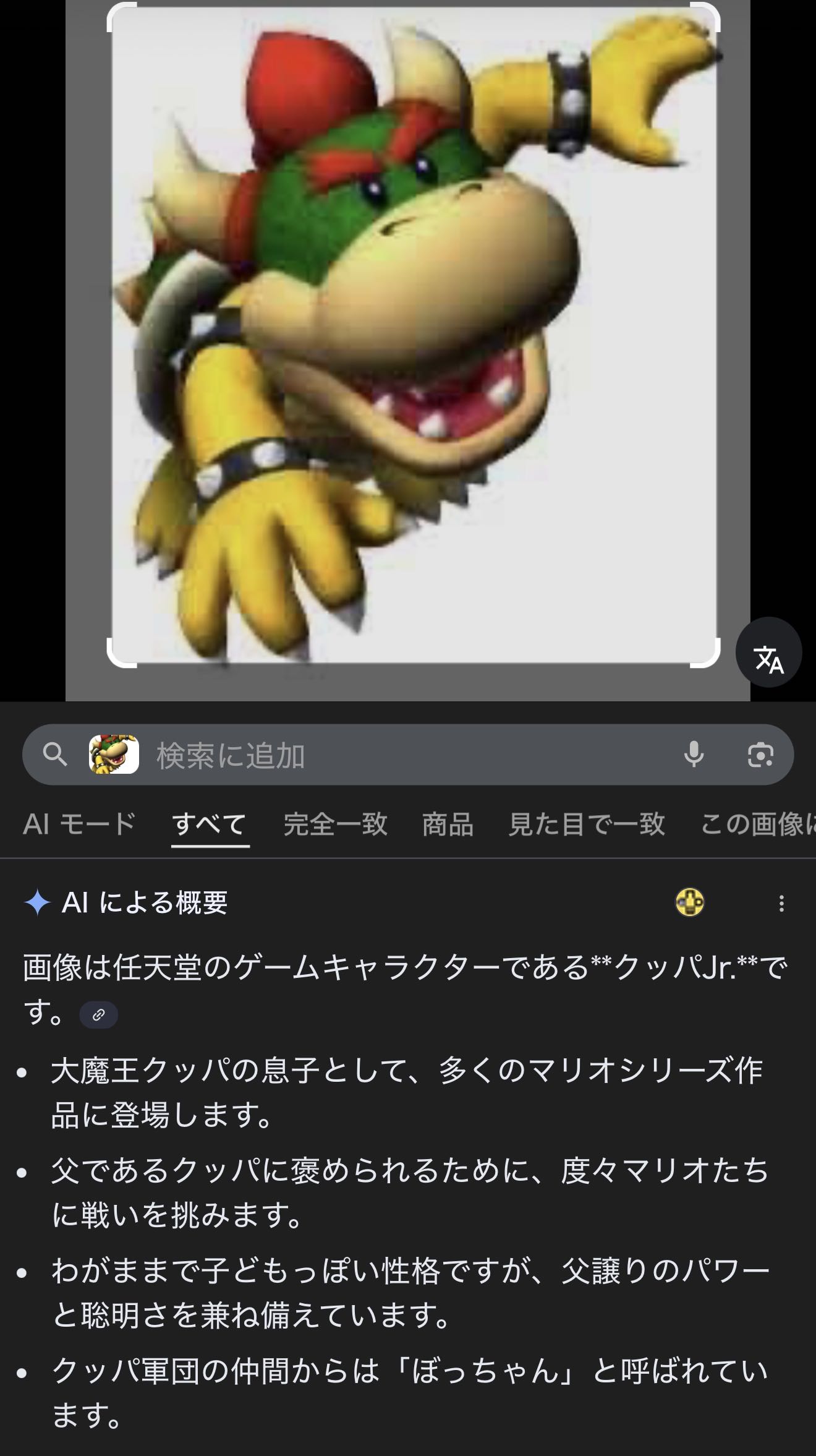This screenshot has height=1456, width=816.
Task: Open the 商品 tab
Action: pyautogui.click(x=448, y=824)
